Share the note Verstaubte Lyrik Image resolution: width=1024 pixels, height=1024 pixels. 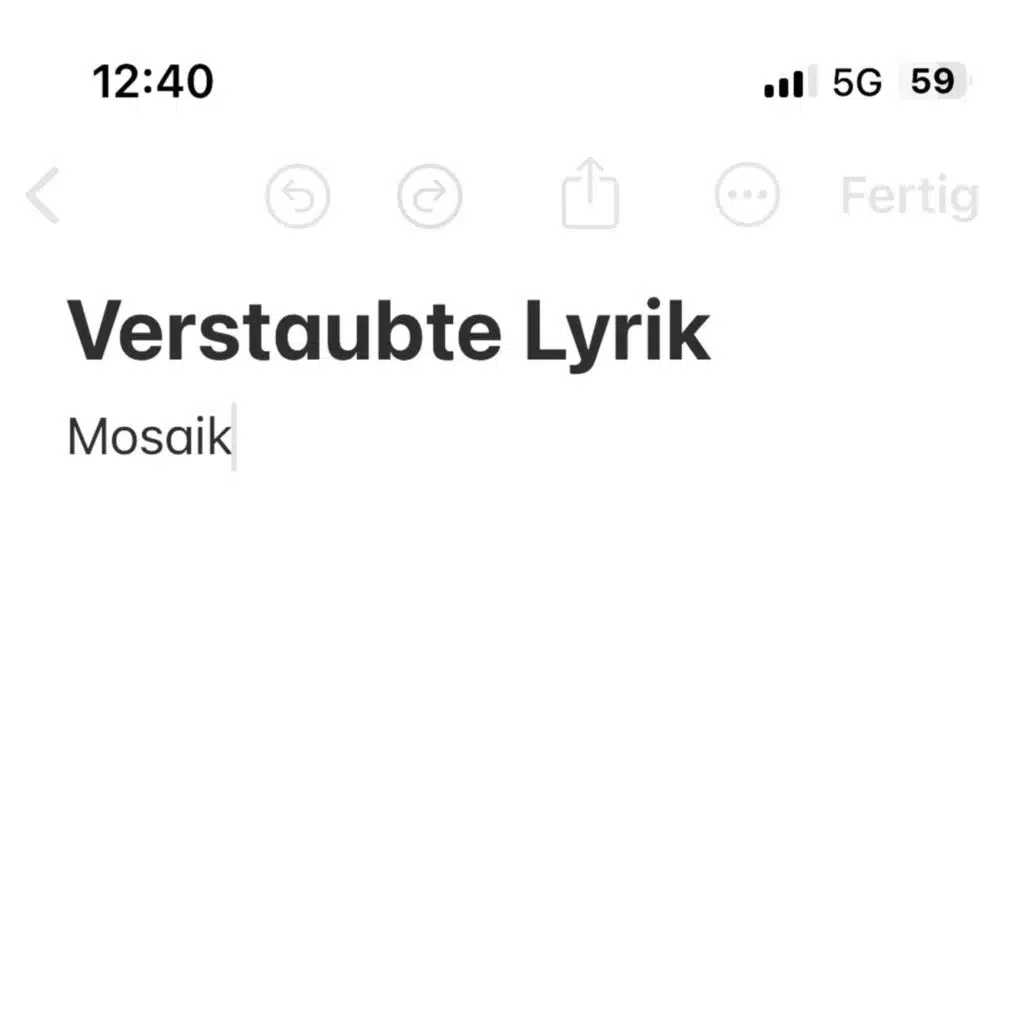pyautogui.click(x=590, y=194)
